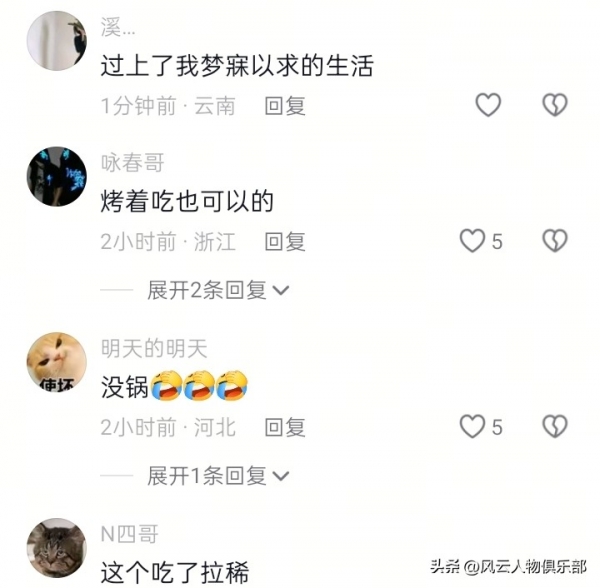Reply to 溪...'s comment from 云南

pos(284,105)
